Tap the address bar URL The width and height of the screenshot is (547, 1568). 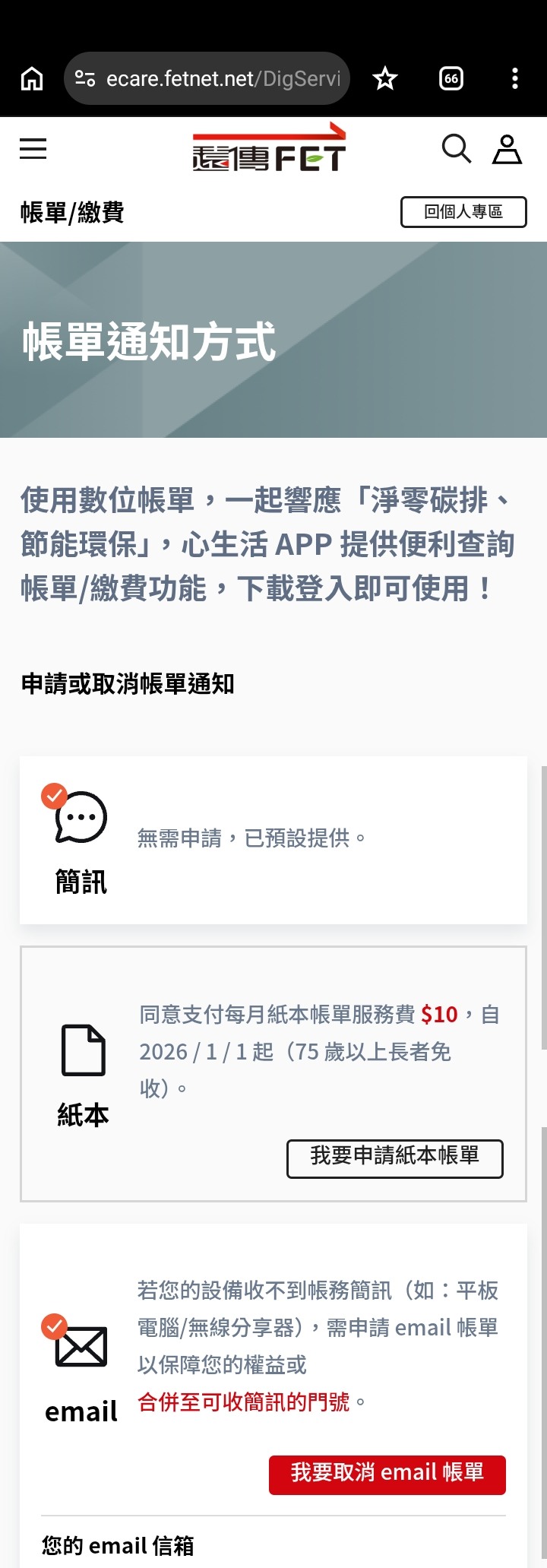pos(220,78)
